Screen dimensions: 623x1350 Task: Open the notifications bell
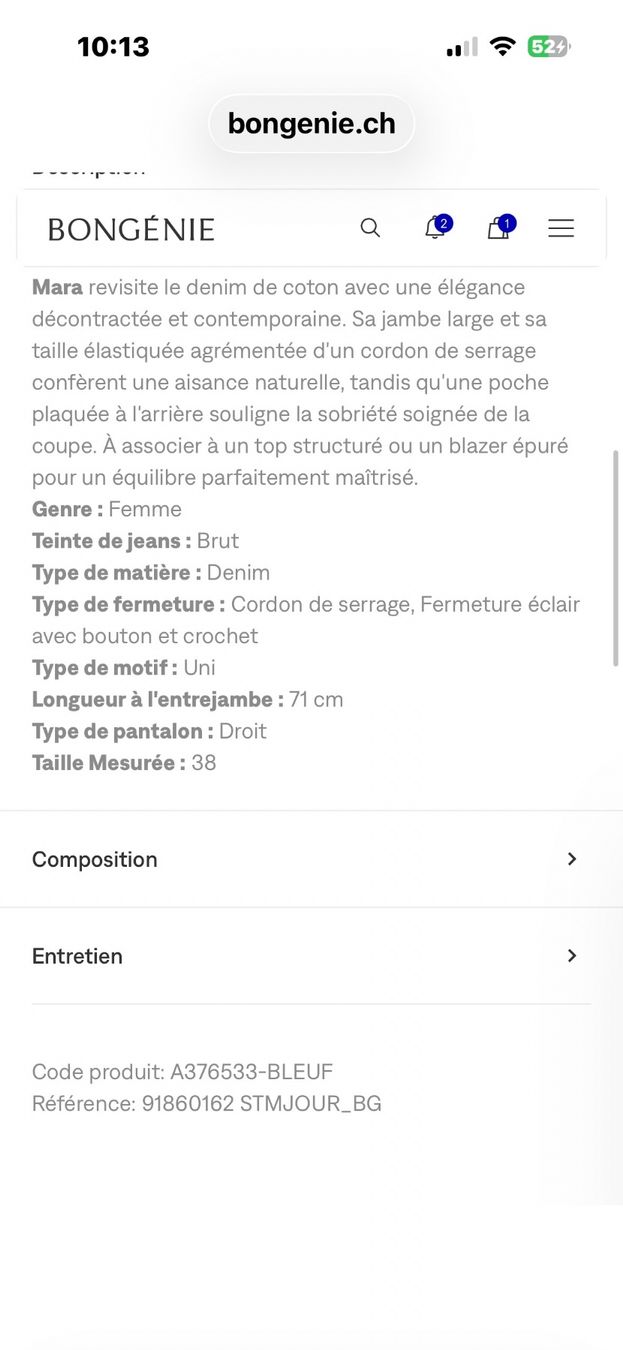[437, 227]
